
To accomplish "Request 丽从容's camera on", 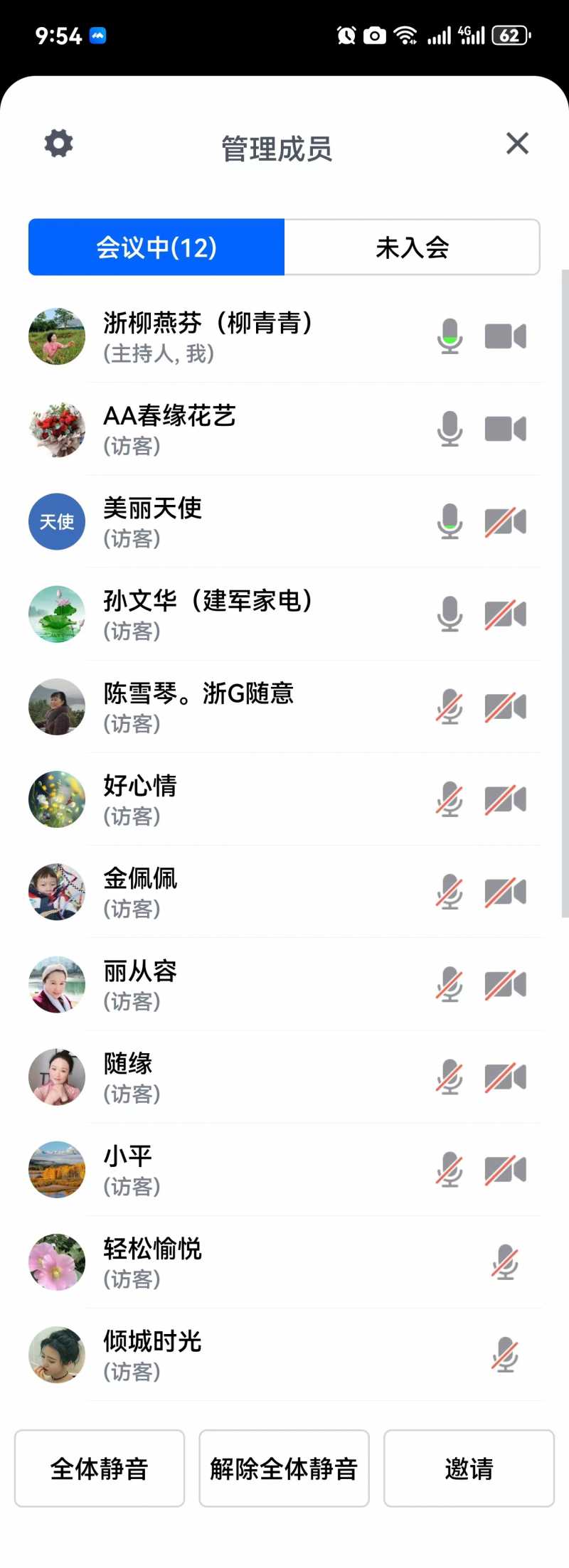I will [505, 985].
